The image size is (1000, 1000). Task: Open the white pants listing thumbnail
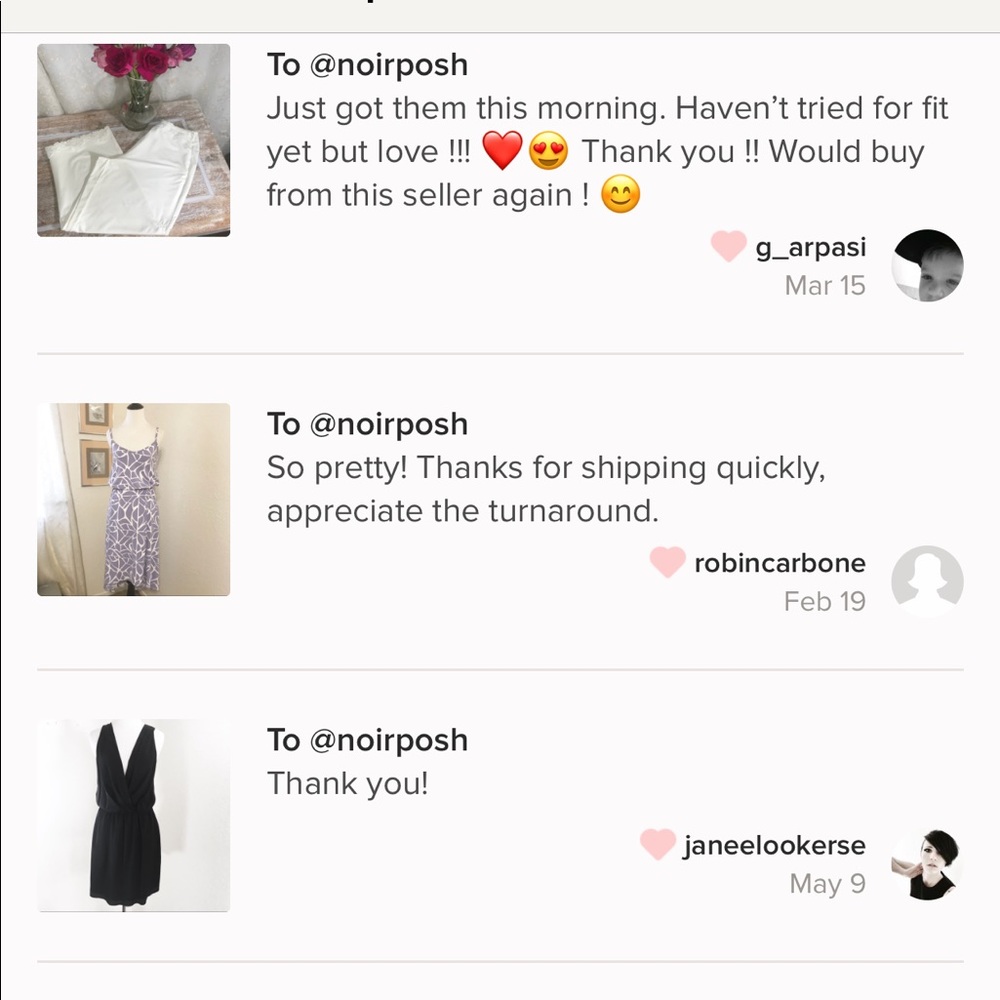click(x=133, y=140)
